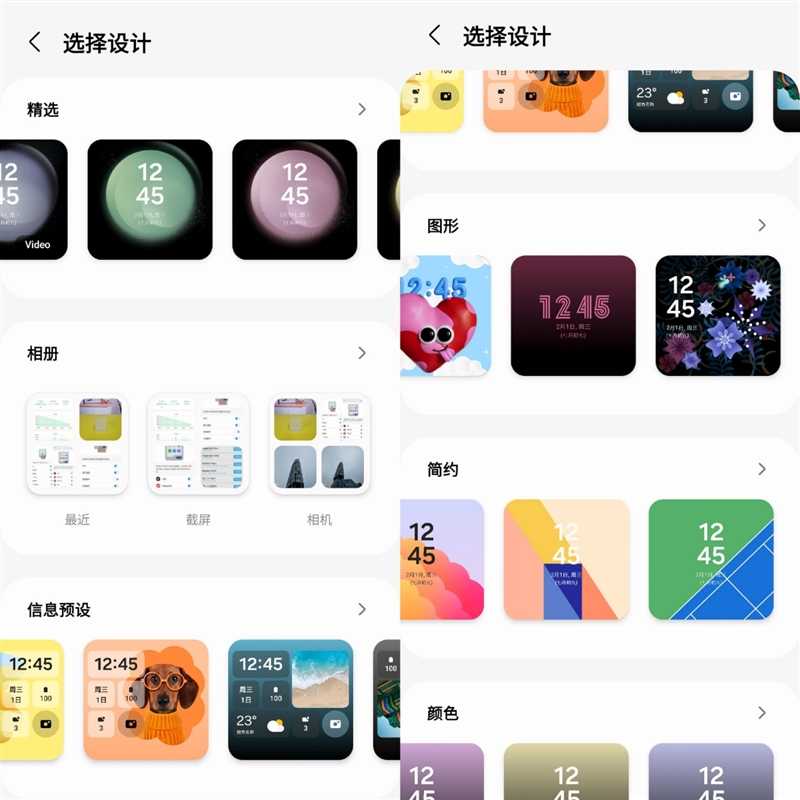Expand the 相册 section

point(362,353)
